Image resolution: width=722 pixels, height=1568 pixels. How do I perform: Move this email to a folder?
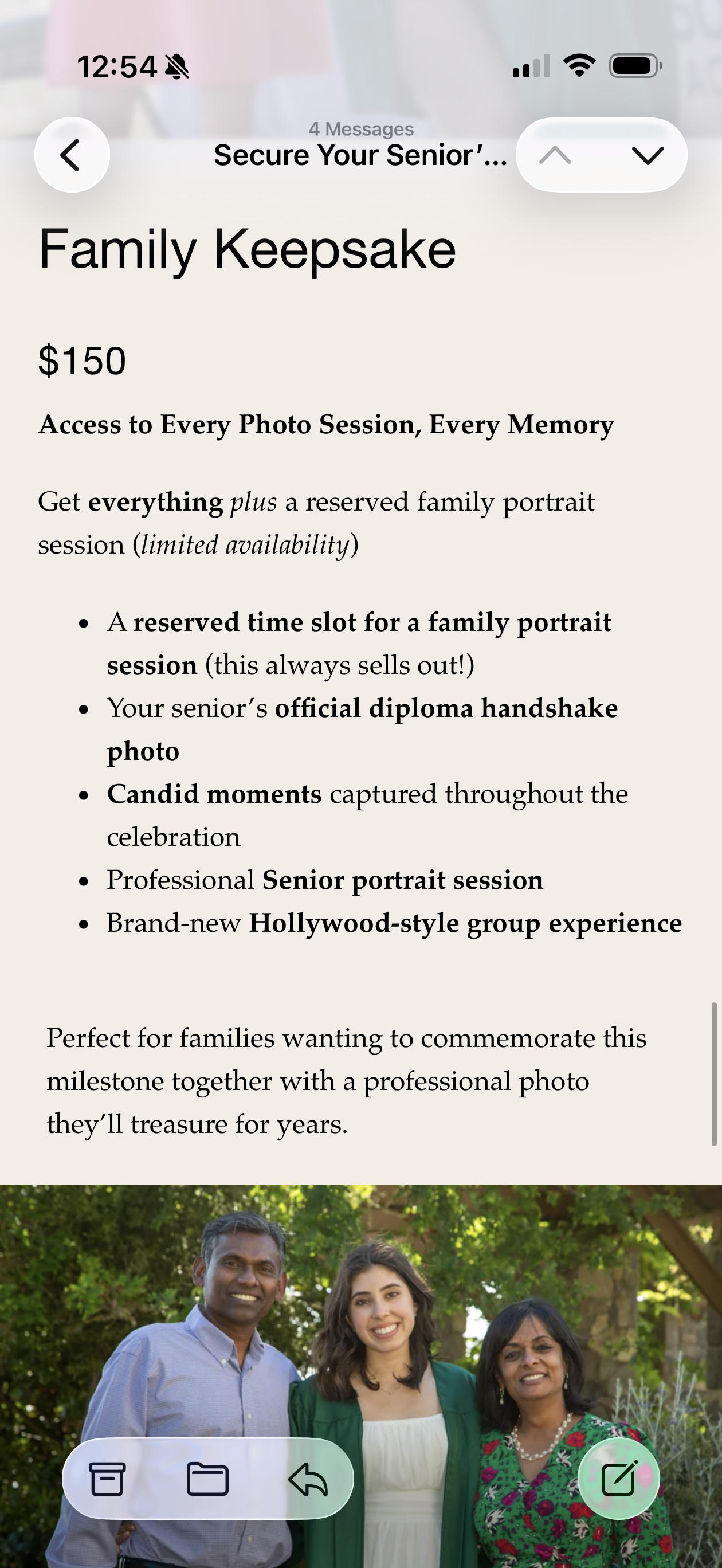pyautogui.click(x=207, y=1479)
